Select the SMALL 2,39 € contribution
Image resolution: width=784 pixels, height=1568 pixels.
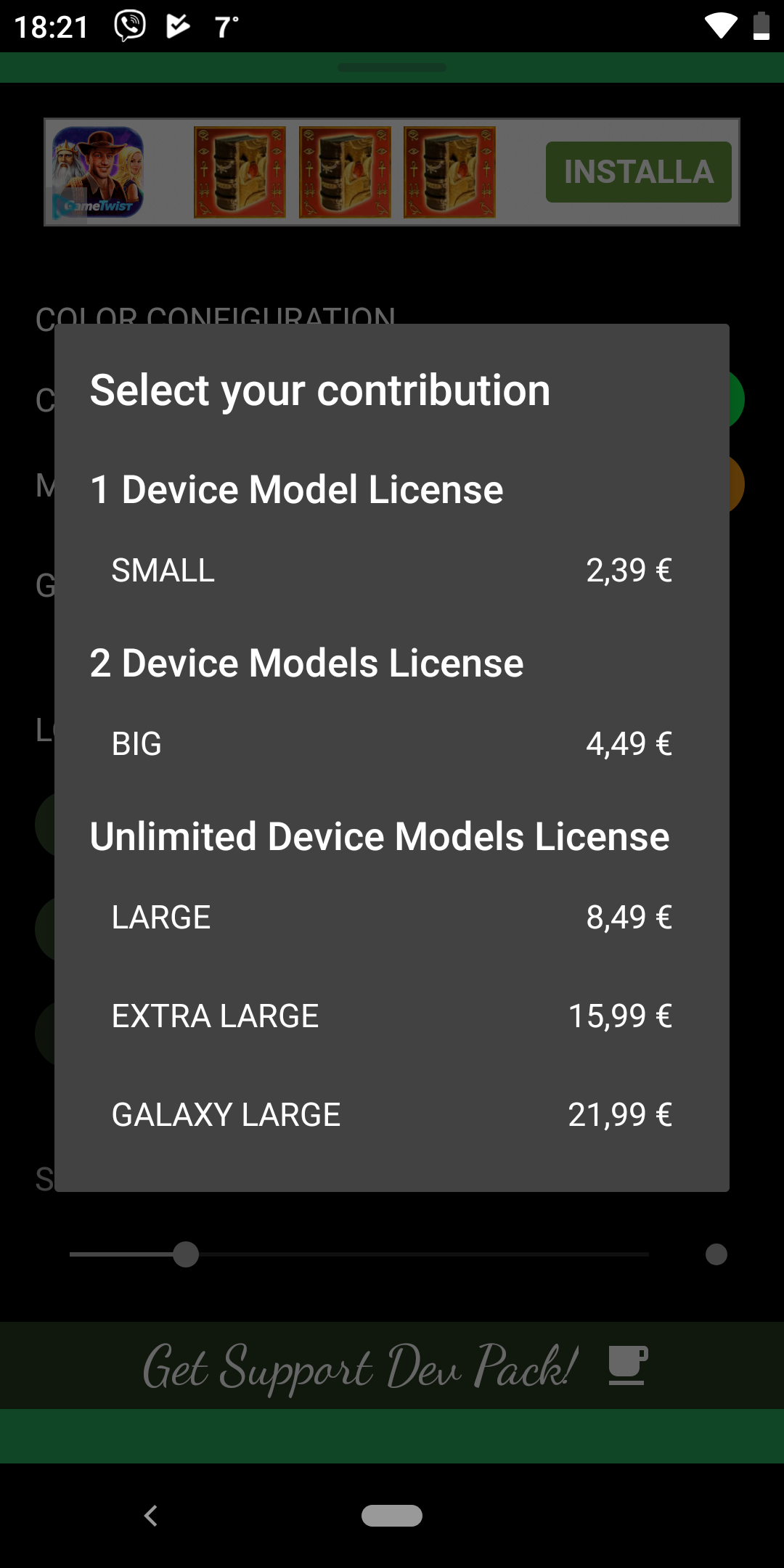pos(392,571)
